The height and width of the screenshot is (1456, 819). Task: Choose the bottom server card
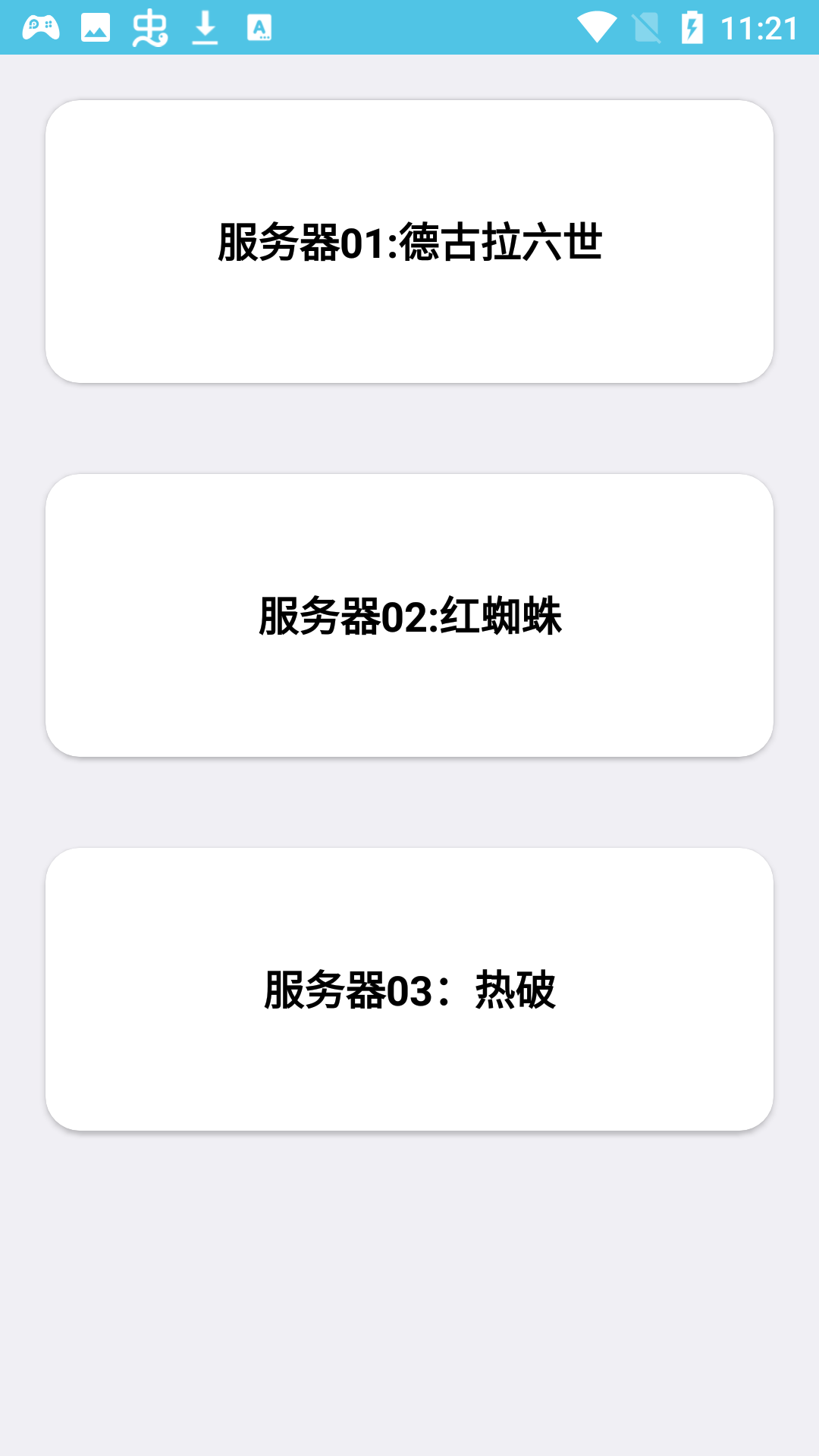pos(409,990)
